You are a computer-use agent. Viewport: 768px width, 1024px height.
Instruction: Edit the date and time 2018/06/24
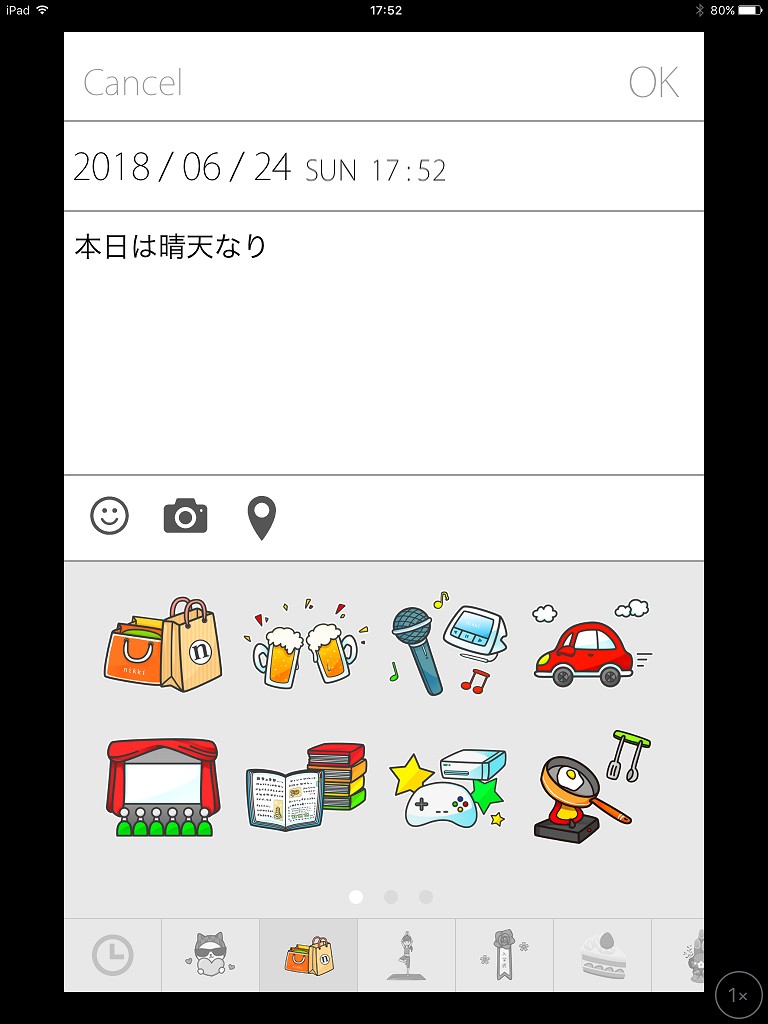click(259, 168)
